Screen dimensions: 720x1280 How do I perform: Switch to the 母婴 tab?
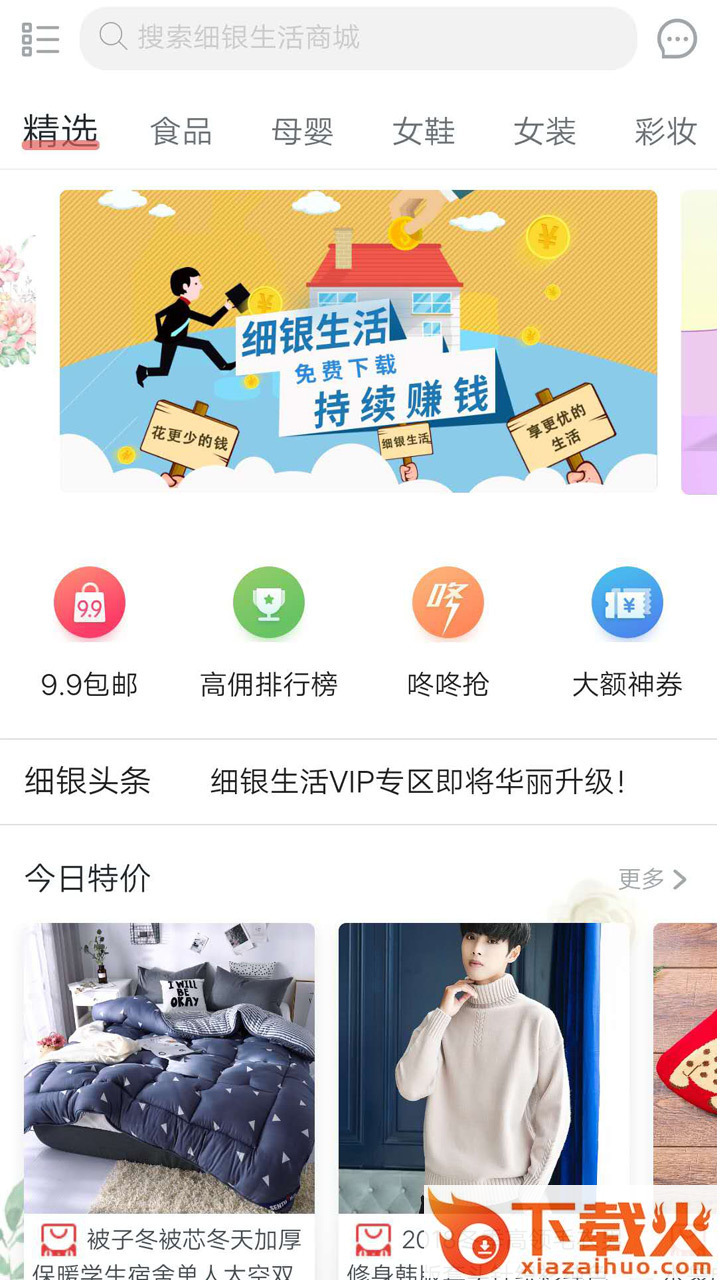(x=302, y=133)
